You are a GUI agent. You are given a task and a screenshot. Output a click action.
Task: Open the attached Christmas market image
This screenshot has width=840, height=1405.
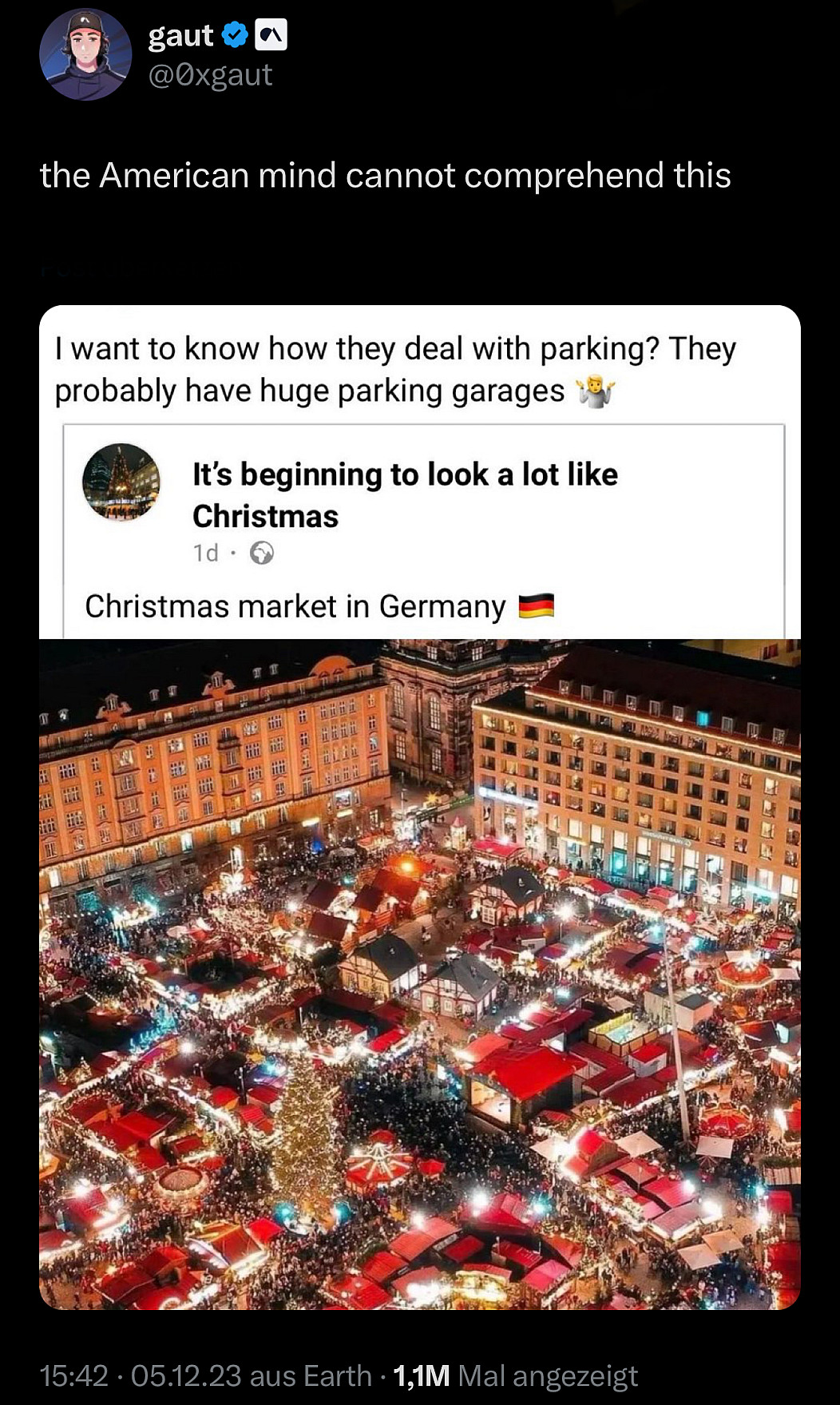pyautogui.click(x=419, y=973)
